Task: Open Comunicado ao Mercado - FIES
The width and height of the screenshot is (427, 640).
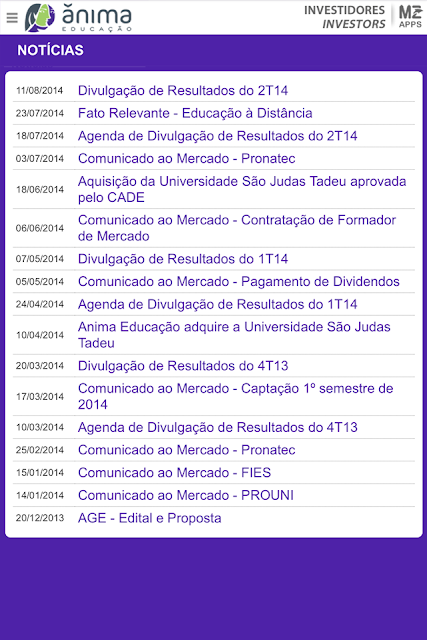Action: (174, 473)
